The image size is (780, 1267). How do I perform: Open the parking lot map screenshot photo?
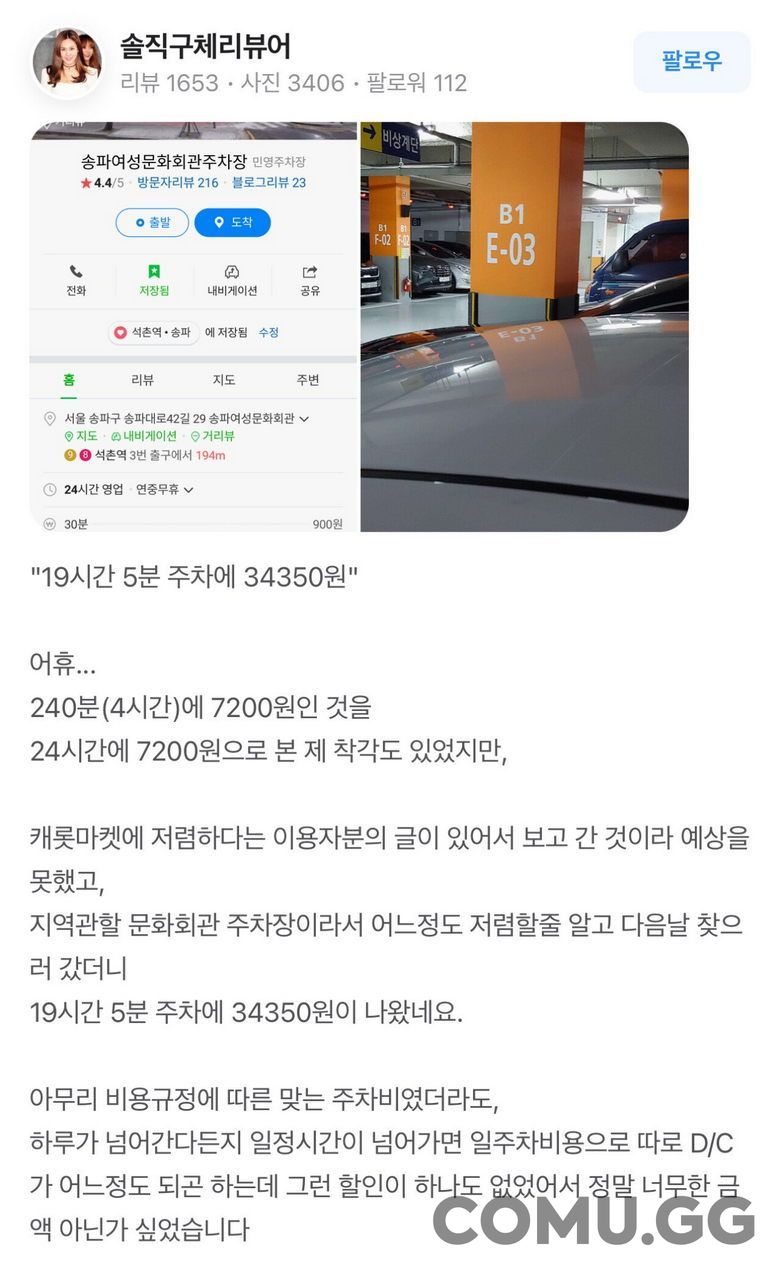tap(193, 327)
